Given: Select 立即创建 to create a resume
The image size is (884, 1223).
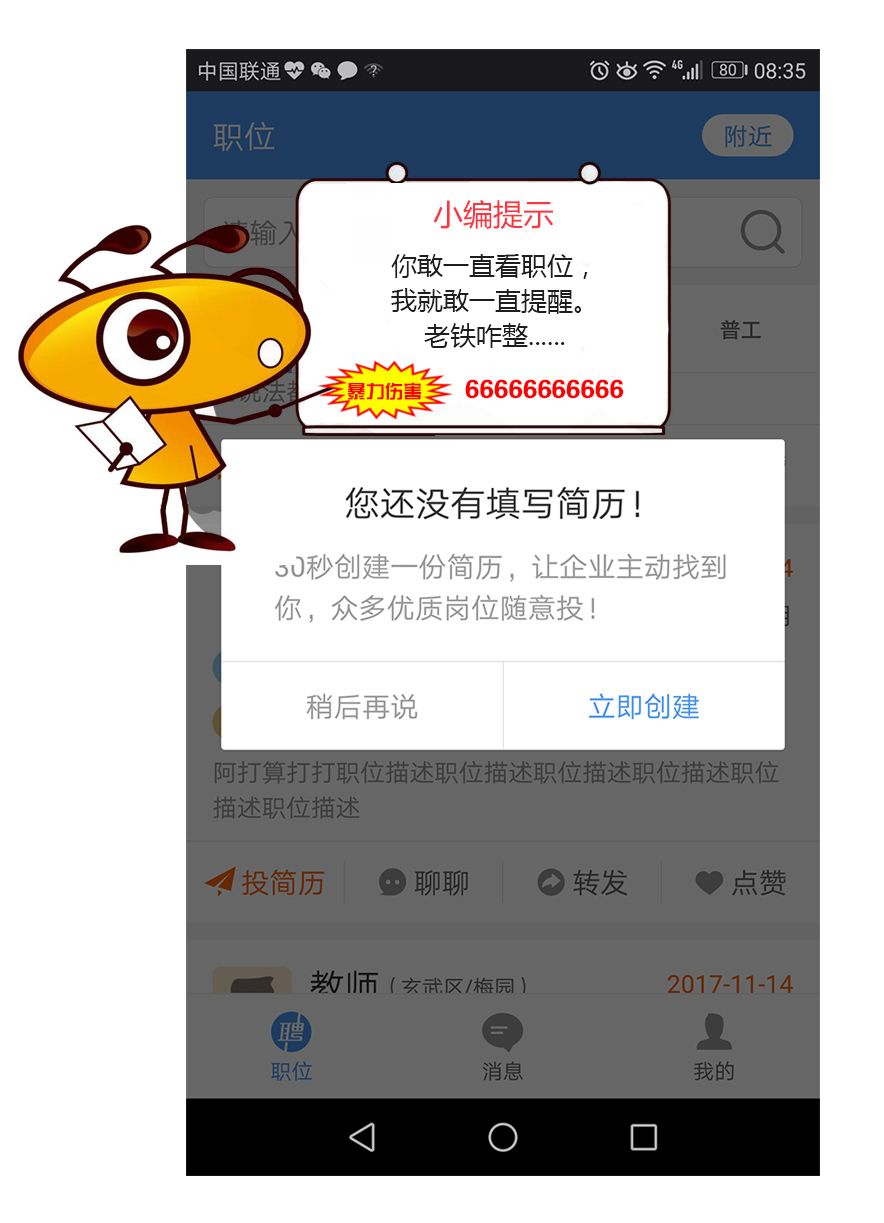Looking at the screenshot, I should point(643,707).
